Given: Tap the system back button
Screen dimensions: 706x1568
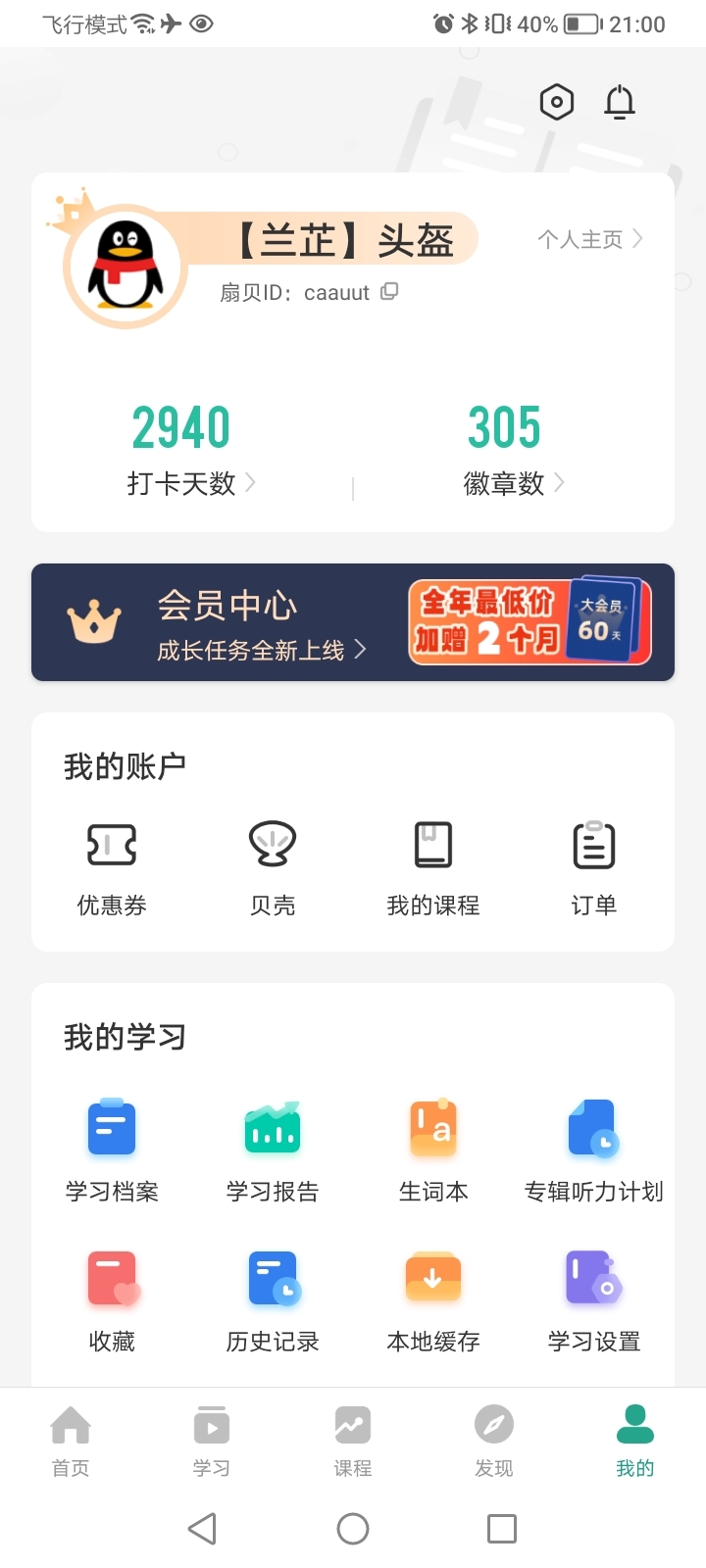Looking at the screenshot, I should 202,1529.
